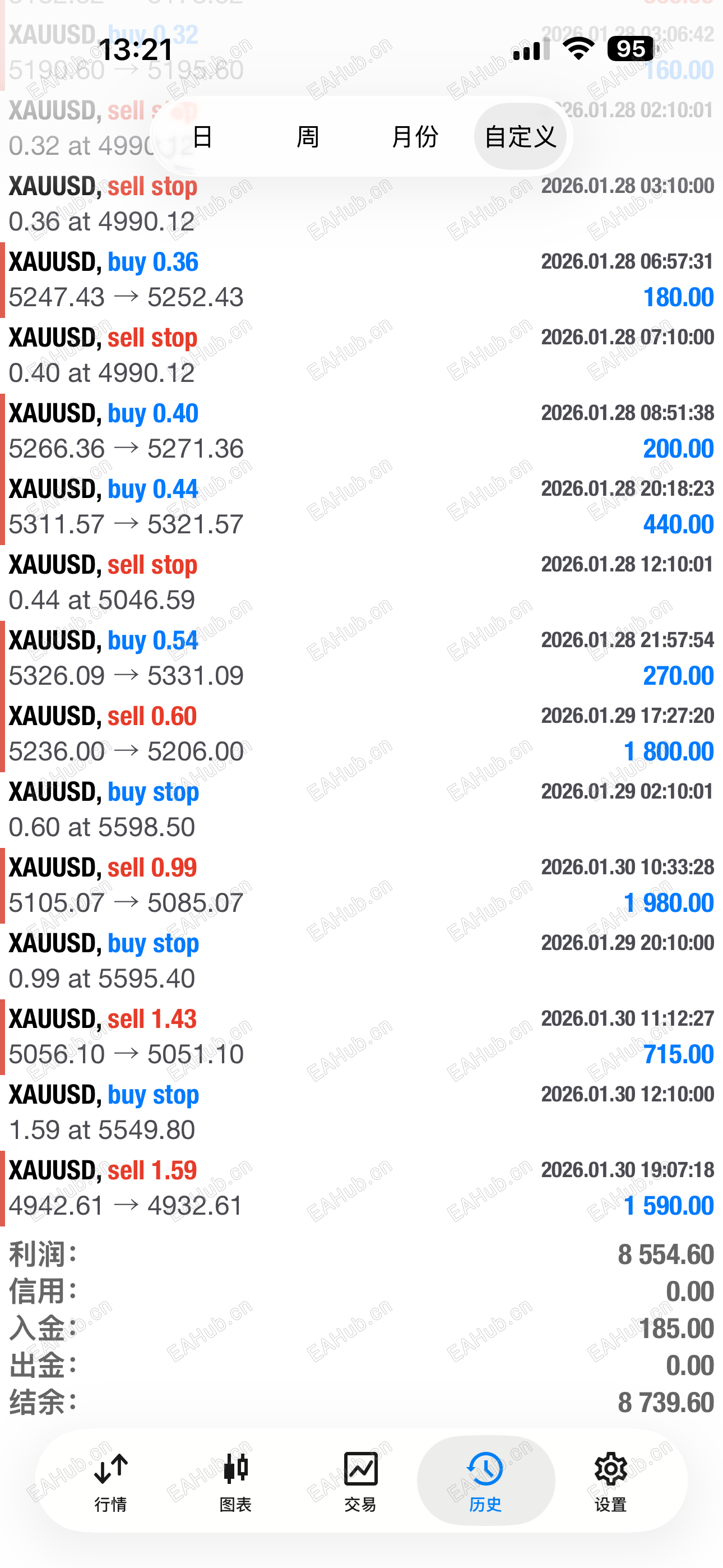The height and width of the screenshot is (1568, 723).
Task: Expand the buy stop order 0.60 at 5598.50
Action: pyautogui.click(x=361, y=810)
